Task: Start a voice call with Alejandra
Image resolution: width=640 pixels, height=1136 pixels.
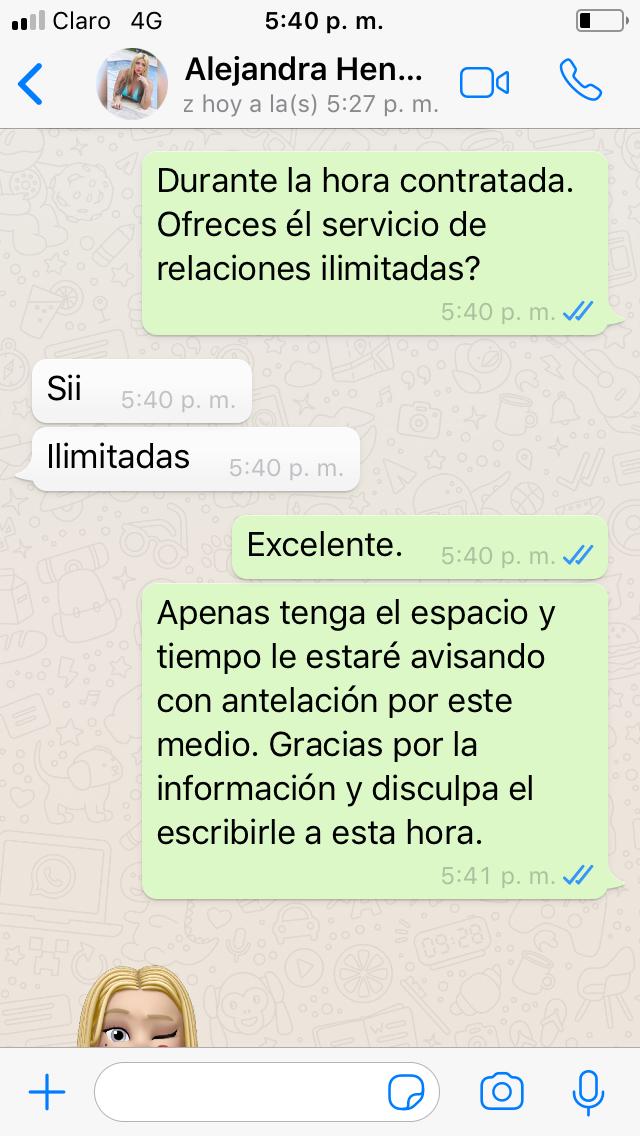Action: pyautogui.click(x=581, y=82)
